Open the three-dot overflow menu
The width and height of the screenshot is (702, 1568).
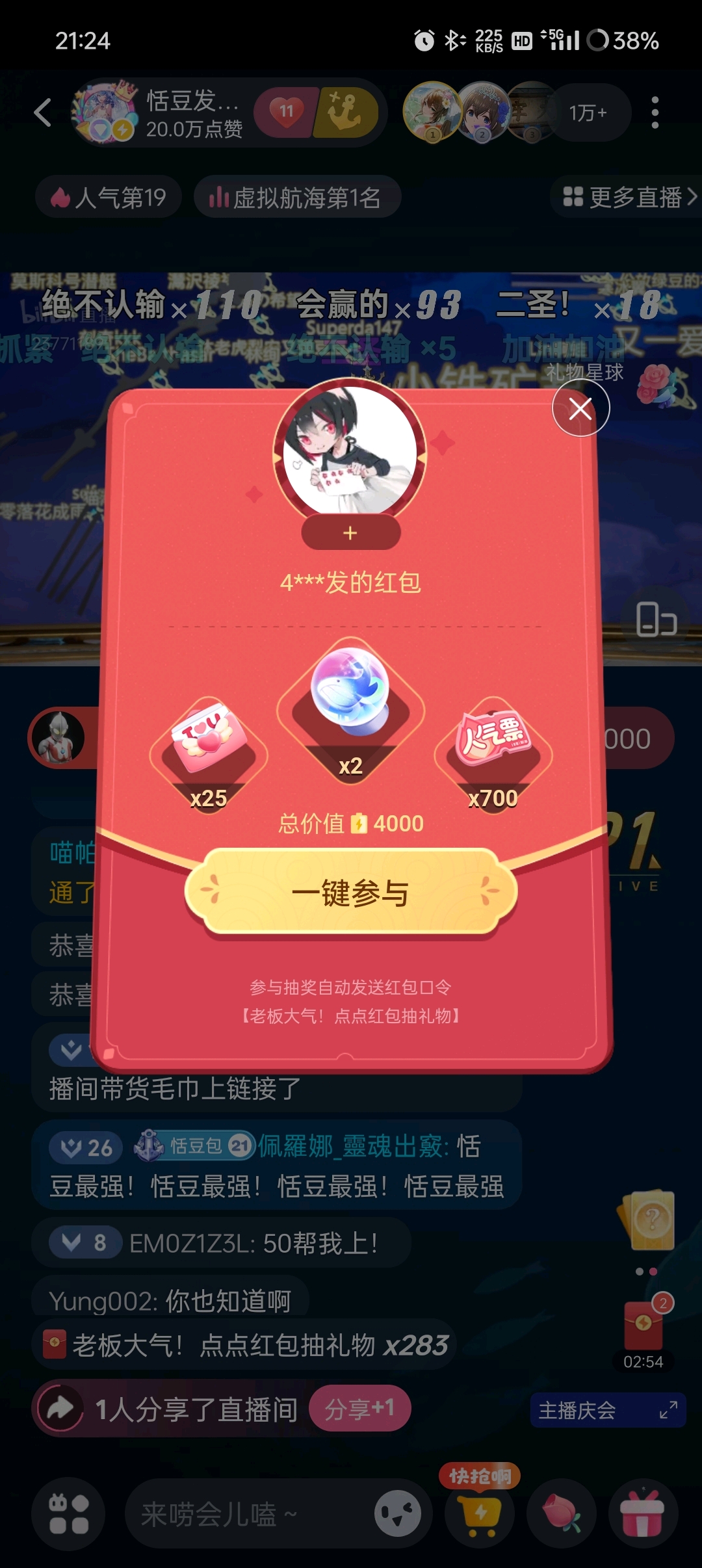(655, 112)
